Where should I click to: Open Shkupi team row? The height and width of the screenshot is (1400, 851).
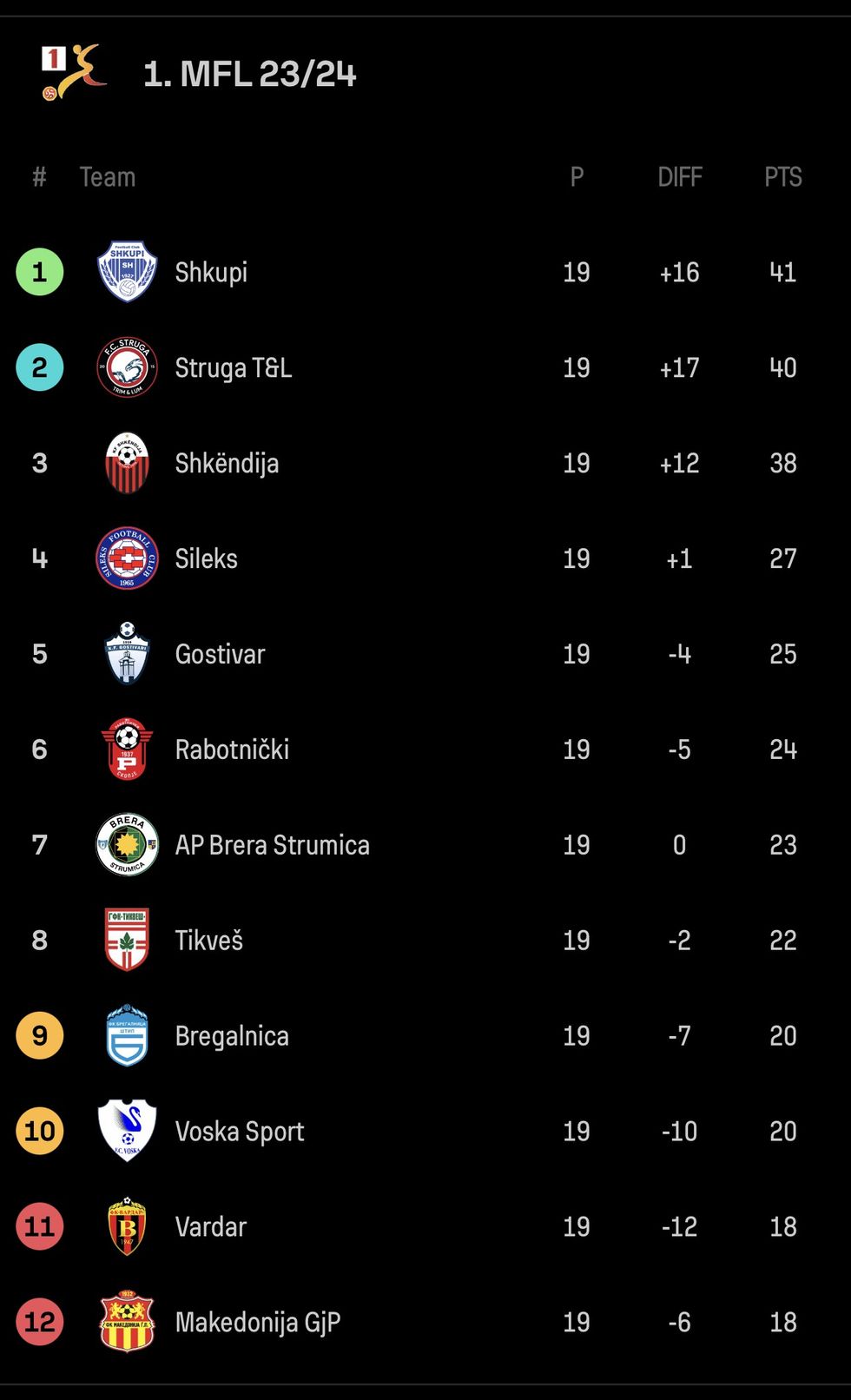pyautogui.click(x=211, y=272)
